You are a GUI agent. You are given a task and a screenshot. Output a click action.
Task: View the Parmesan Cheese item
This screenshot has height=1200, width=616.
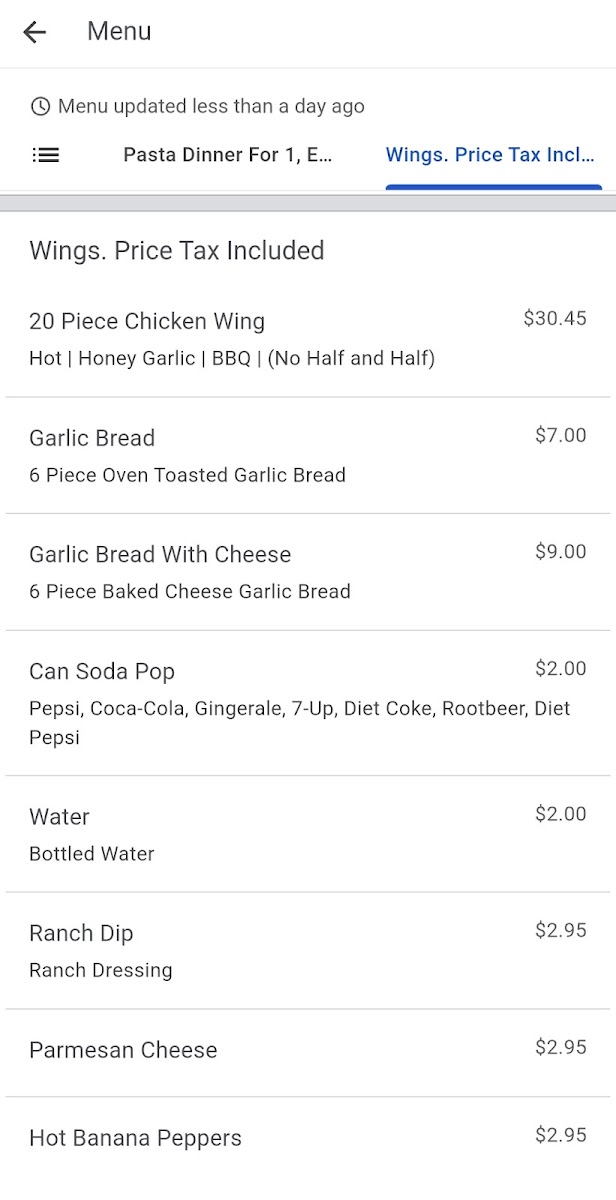pyautogui.click(x=307, y=1051)
